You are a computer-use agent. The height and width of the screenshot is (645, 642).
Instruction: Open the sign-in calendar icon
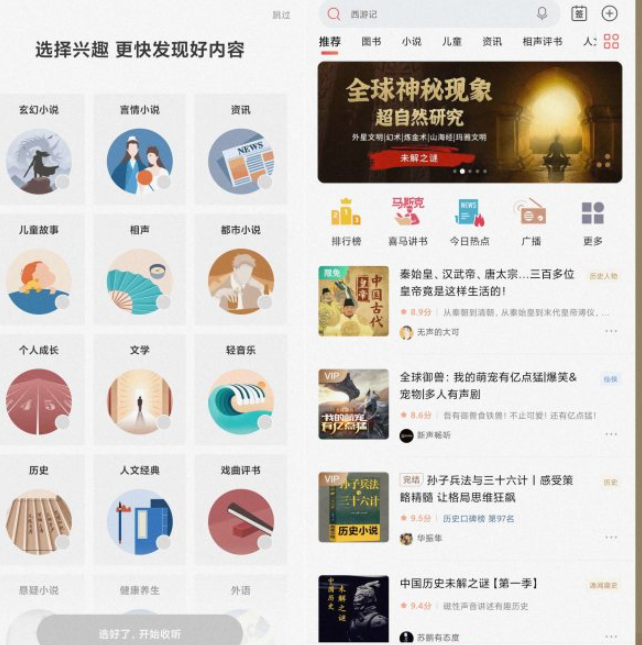click(x=579, y=14)
